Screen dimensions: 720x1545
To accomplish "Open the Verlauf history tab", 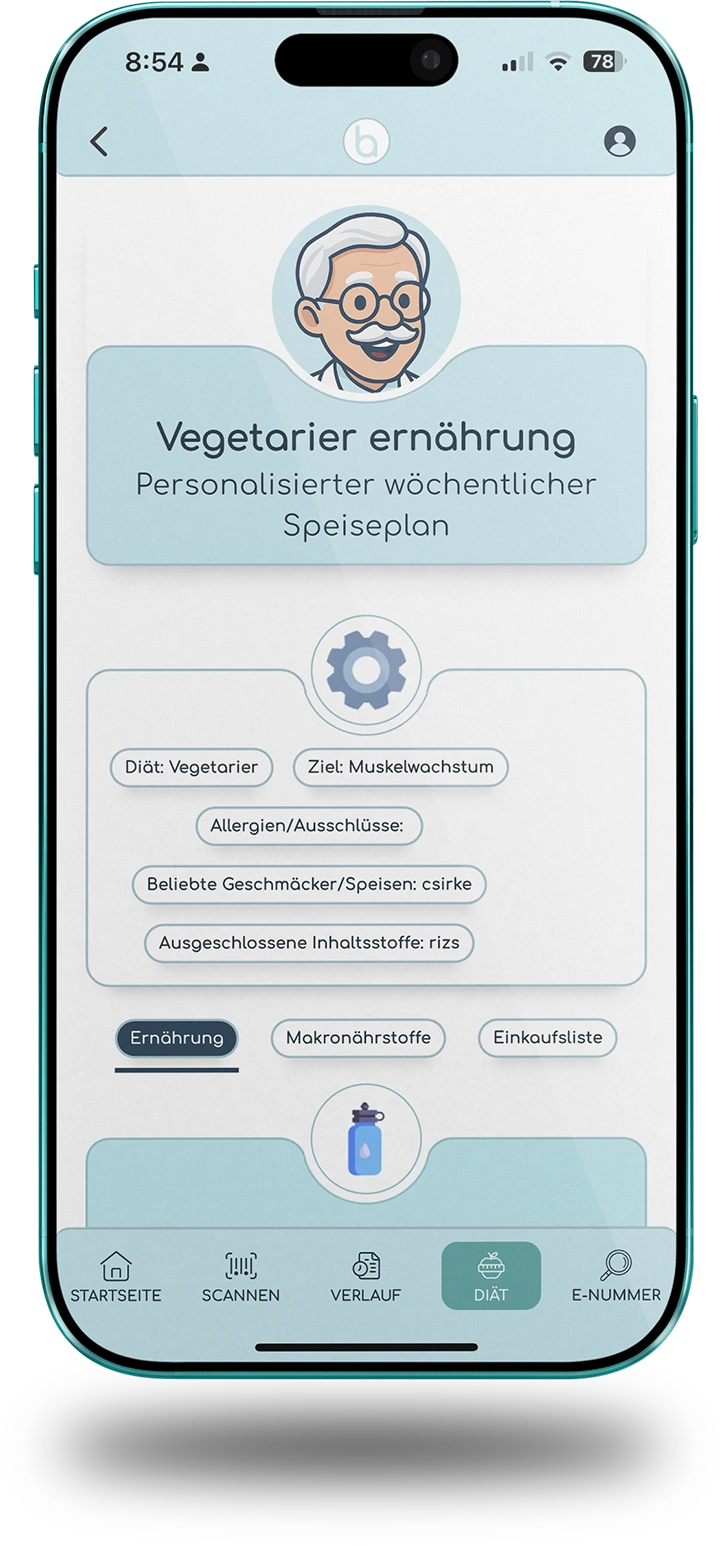I will (x=366, y=1277).
